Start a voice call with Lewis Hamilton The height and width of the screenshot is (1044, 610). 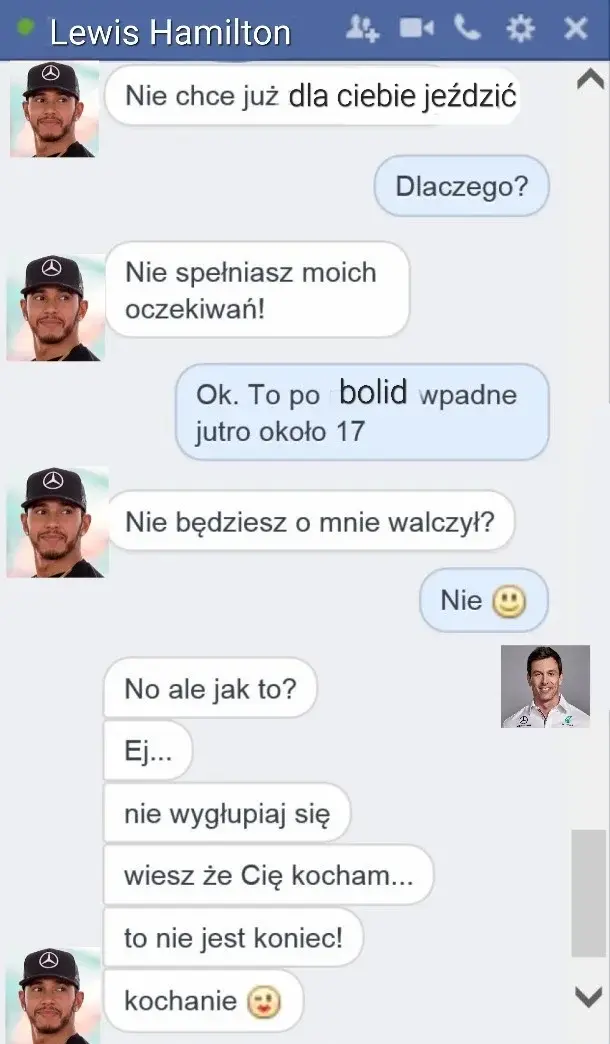pyautogui.click(x=467, y=29)
